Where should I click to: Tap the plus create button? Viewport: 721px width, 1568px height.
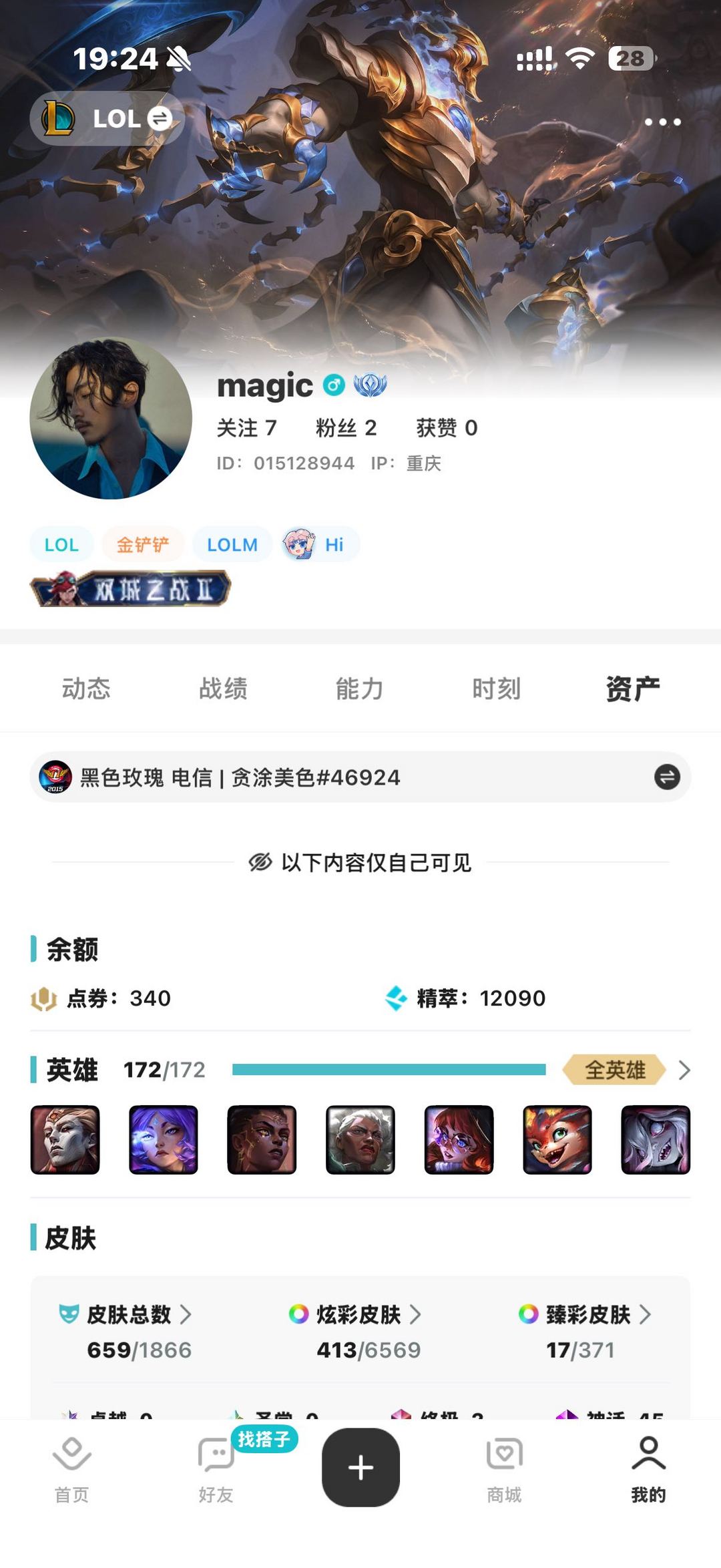pos(360,1467)
